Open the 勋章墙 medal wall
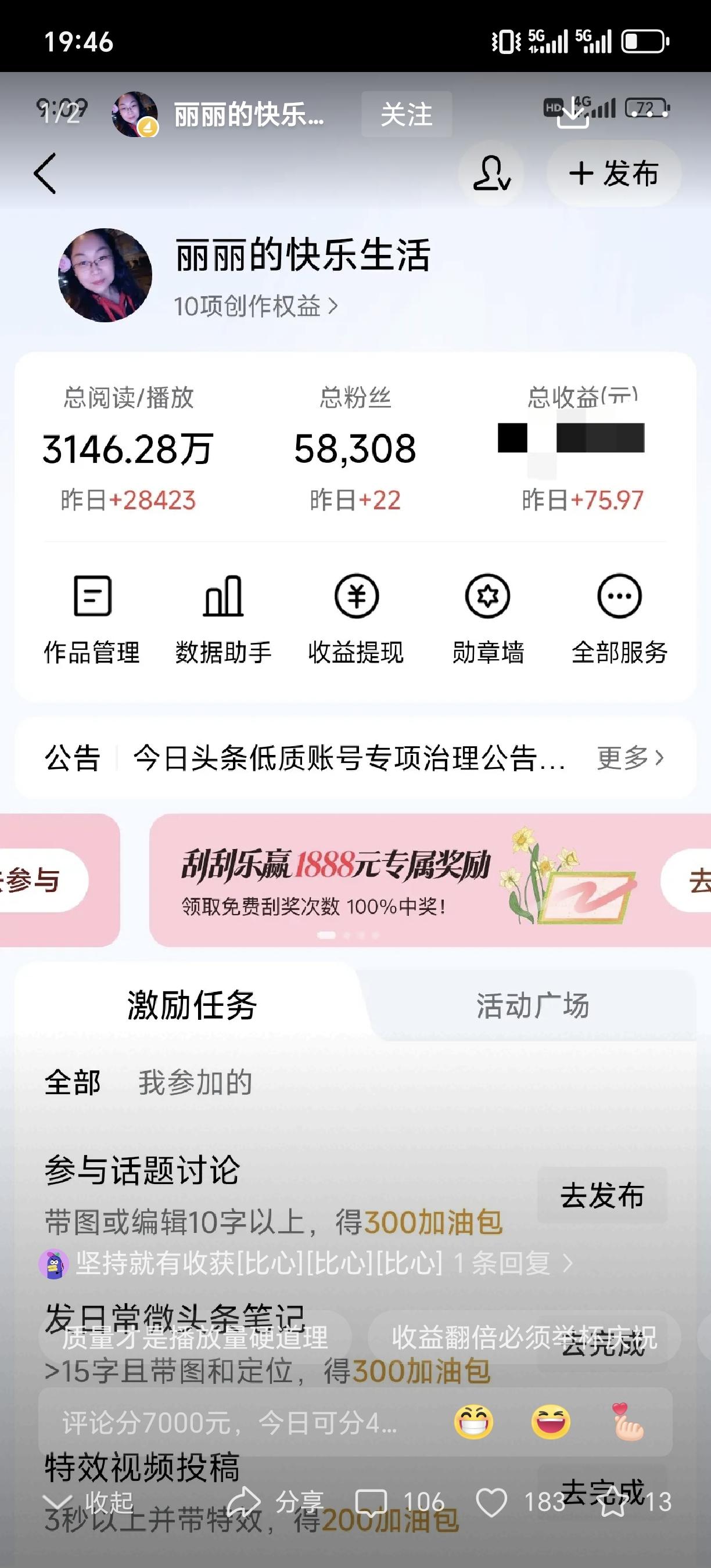This screenshot has height=1568, width=711. pos(487,615)
